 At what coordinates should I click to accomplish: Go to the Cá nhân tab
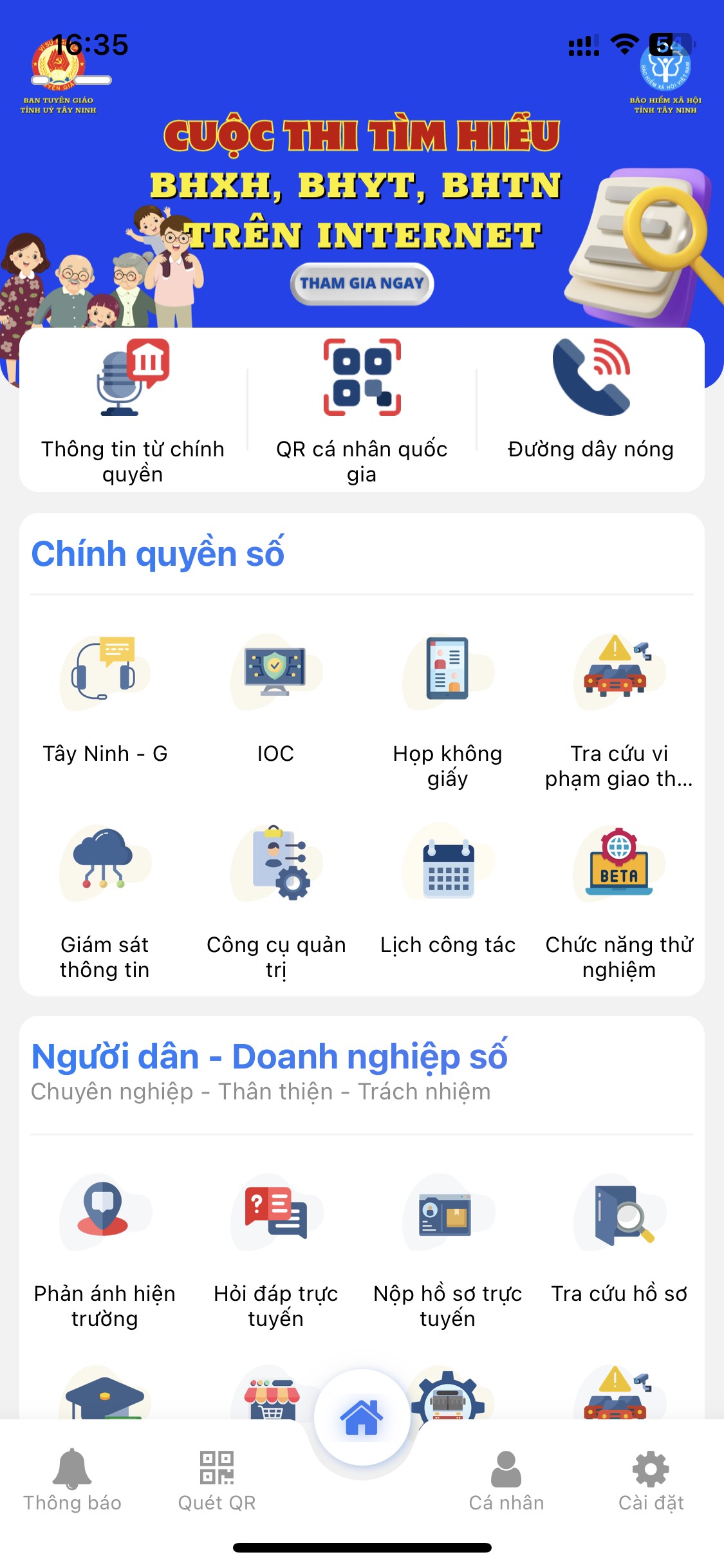[x=506, y=1480]
